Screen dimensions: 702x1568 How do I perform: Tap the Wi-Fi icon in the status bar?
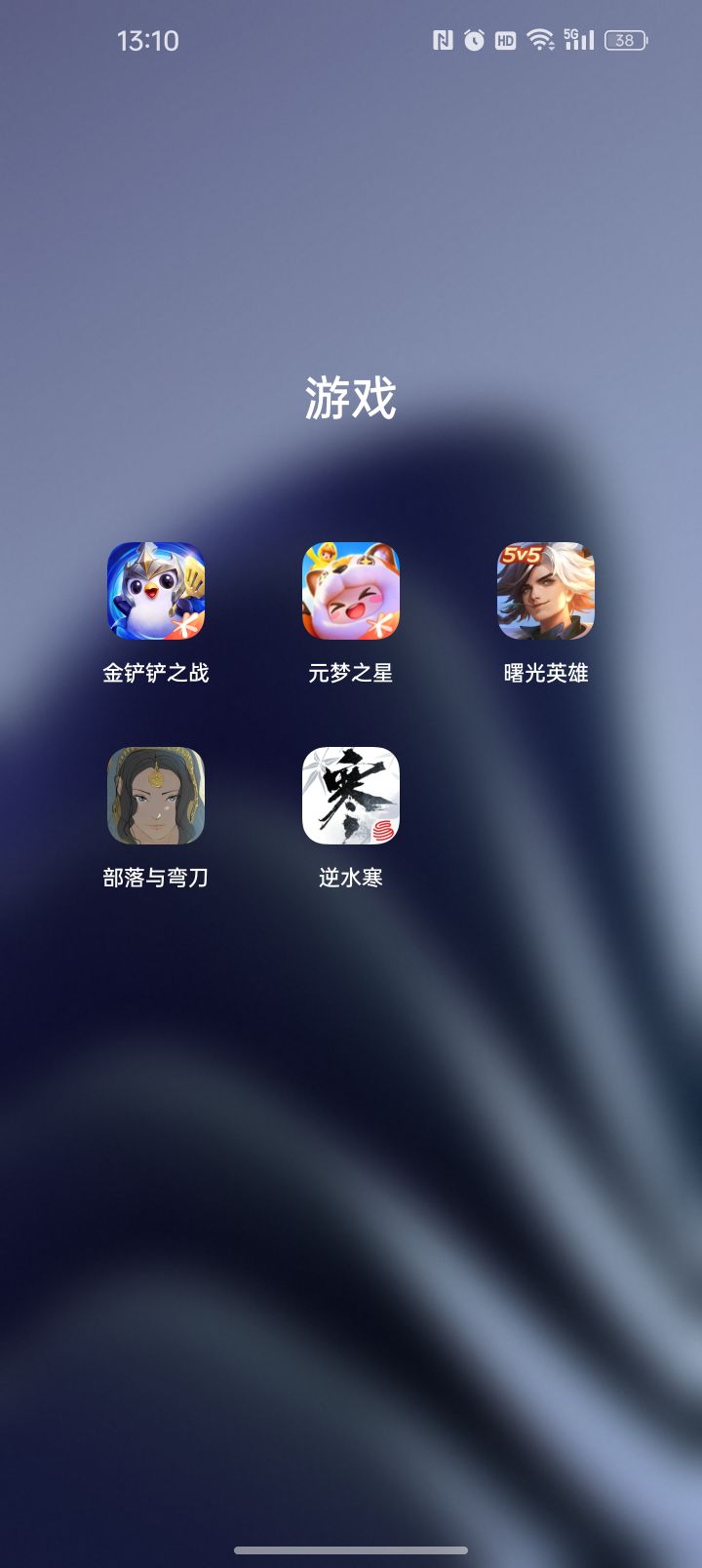coord(538,39)
